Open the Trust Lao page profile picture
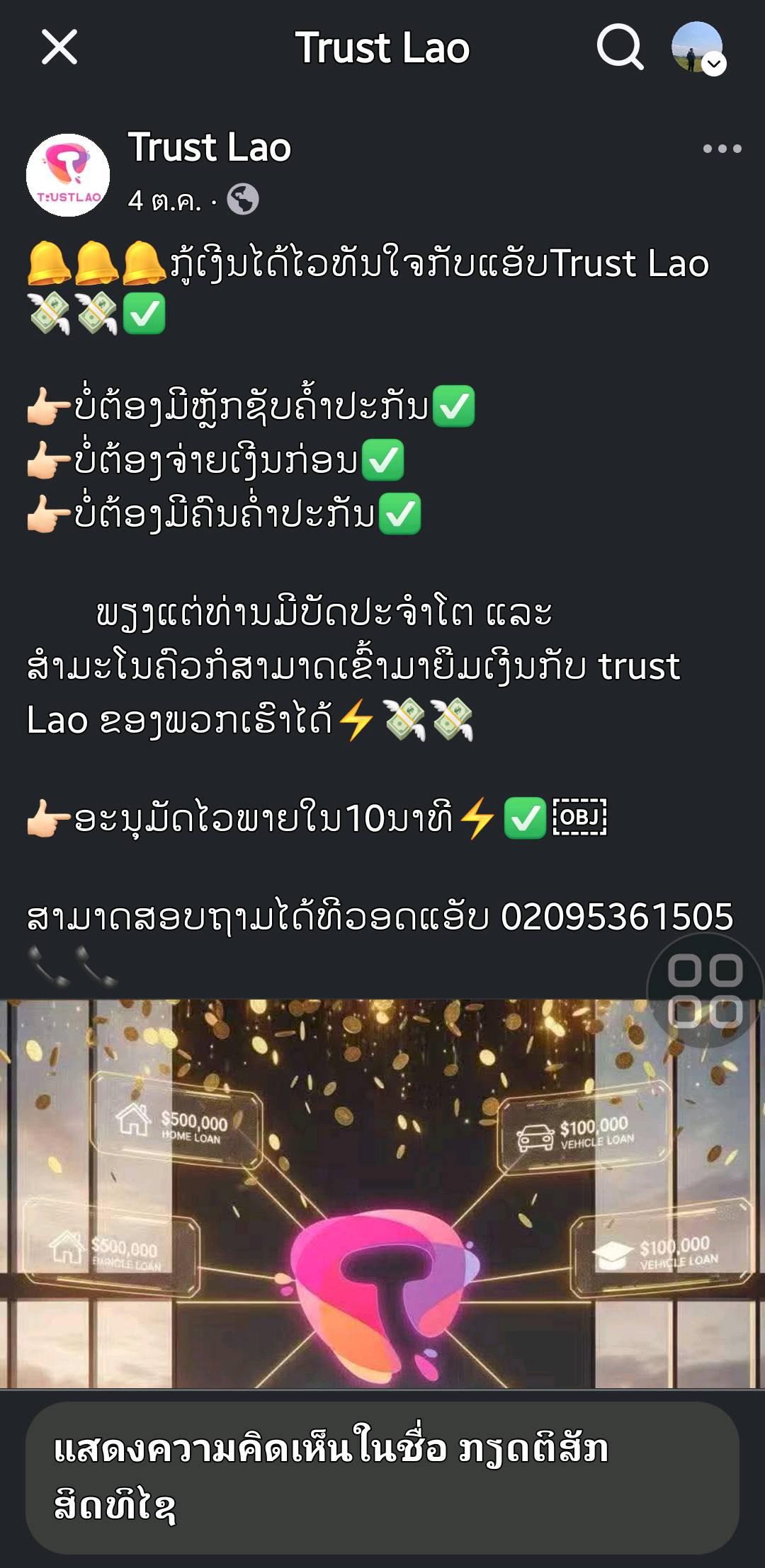Image resolution: width=765 pixels, height=1568 pixels. pyautogui.click(x=68, y=175)
